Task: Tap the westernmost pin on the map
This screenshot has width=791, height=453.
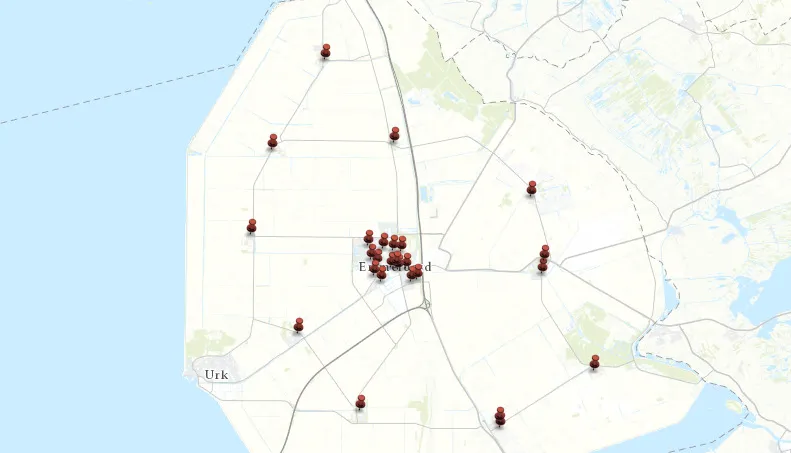Action: tap(252, 226)
